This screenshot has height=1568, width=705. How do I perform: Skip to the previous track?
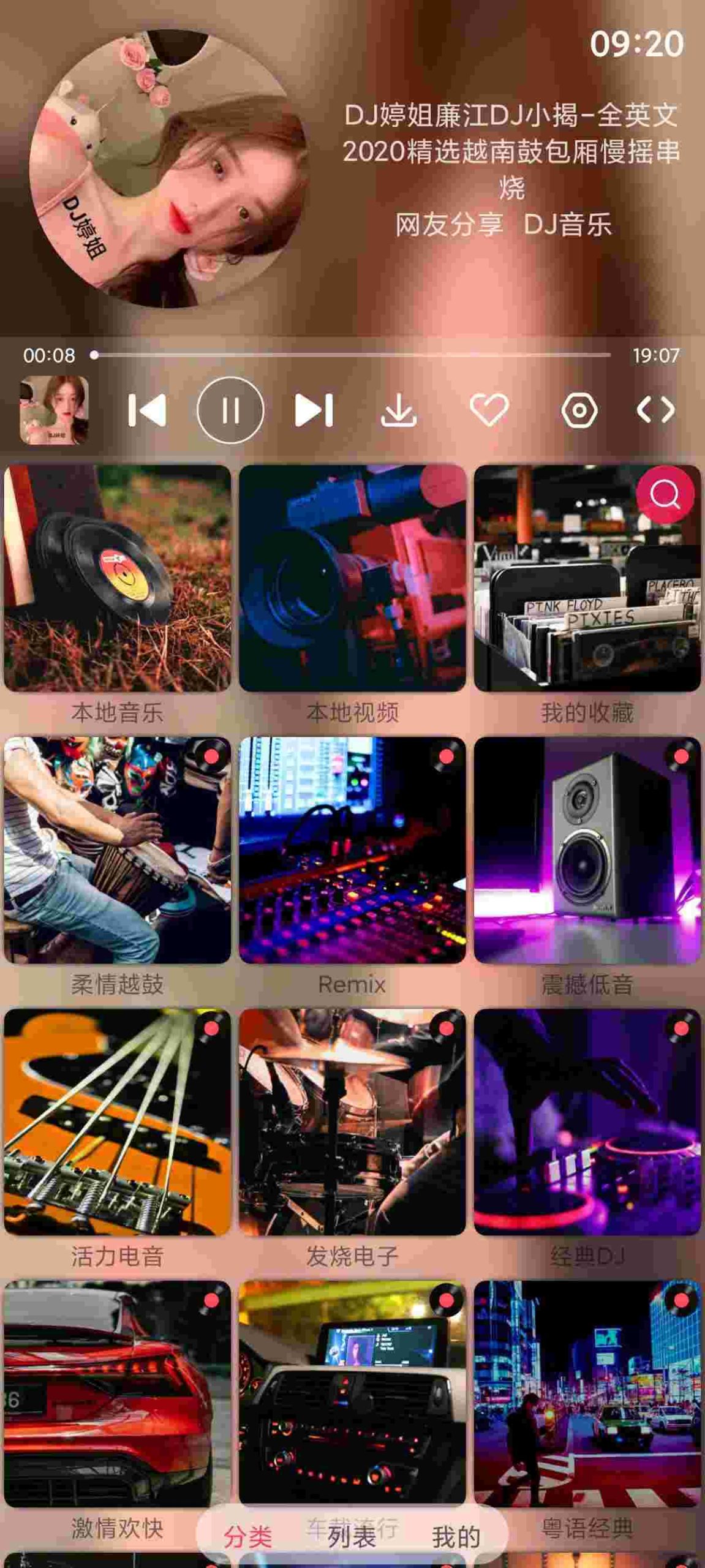point(147,410)
